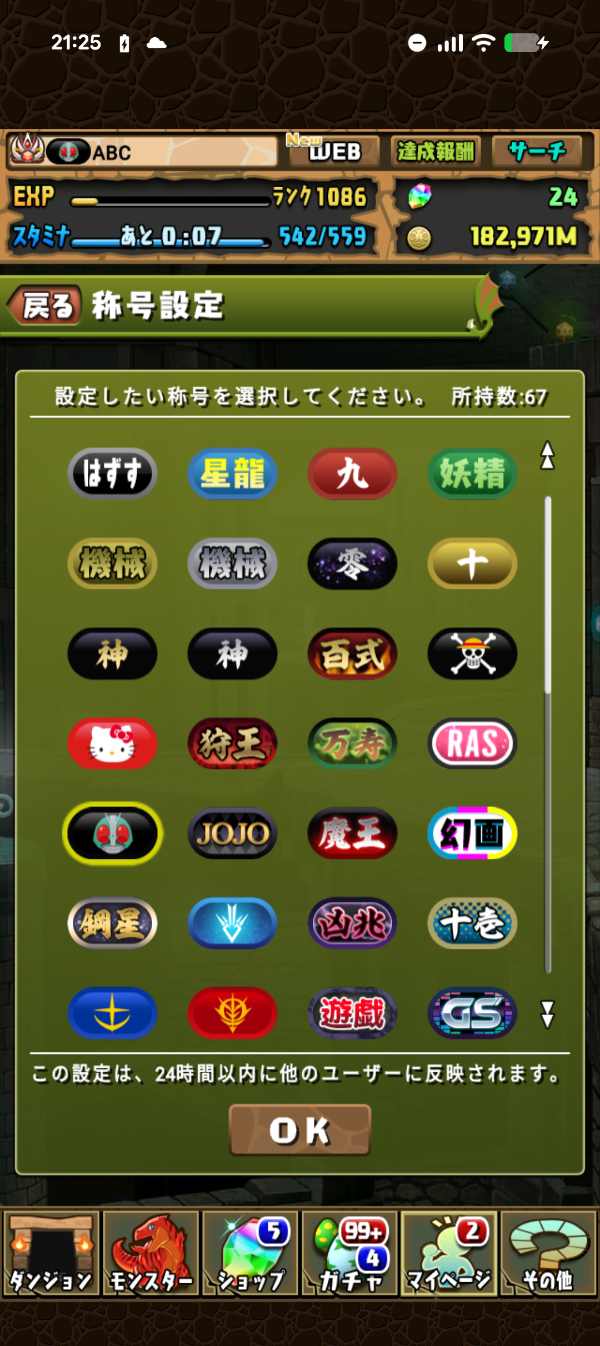The height and width of the screenshot is (1346, 600).
Task: Tap the サーチ search button
Action: pyautogui.click(x=537, y=151)
